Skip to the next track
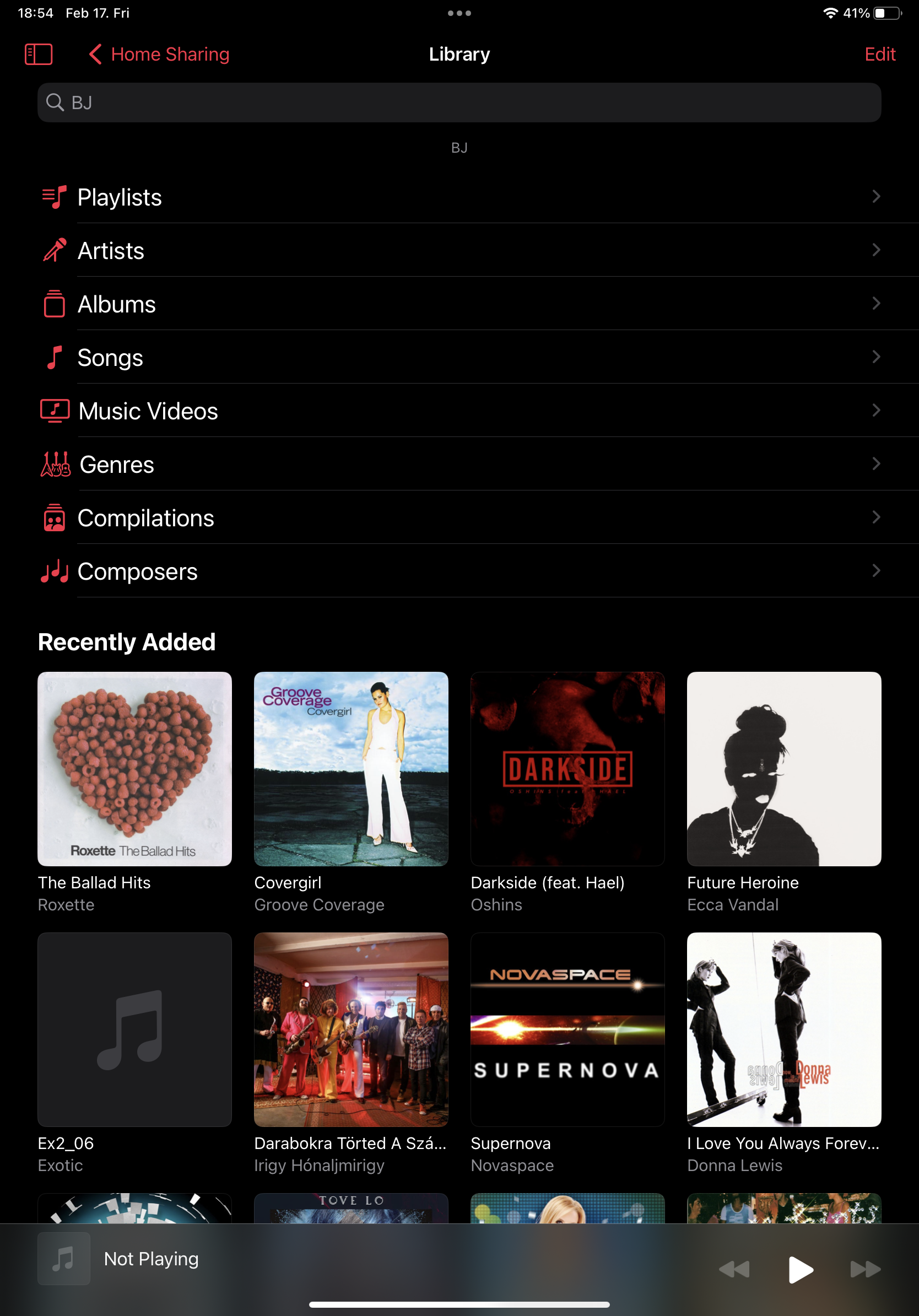Screen dimensions: 919x1316 pos(865,1269)
